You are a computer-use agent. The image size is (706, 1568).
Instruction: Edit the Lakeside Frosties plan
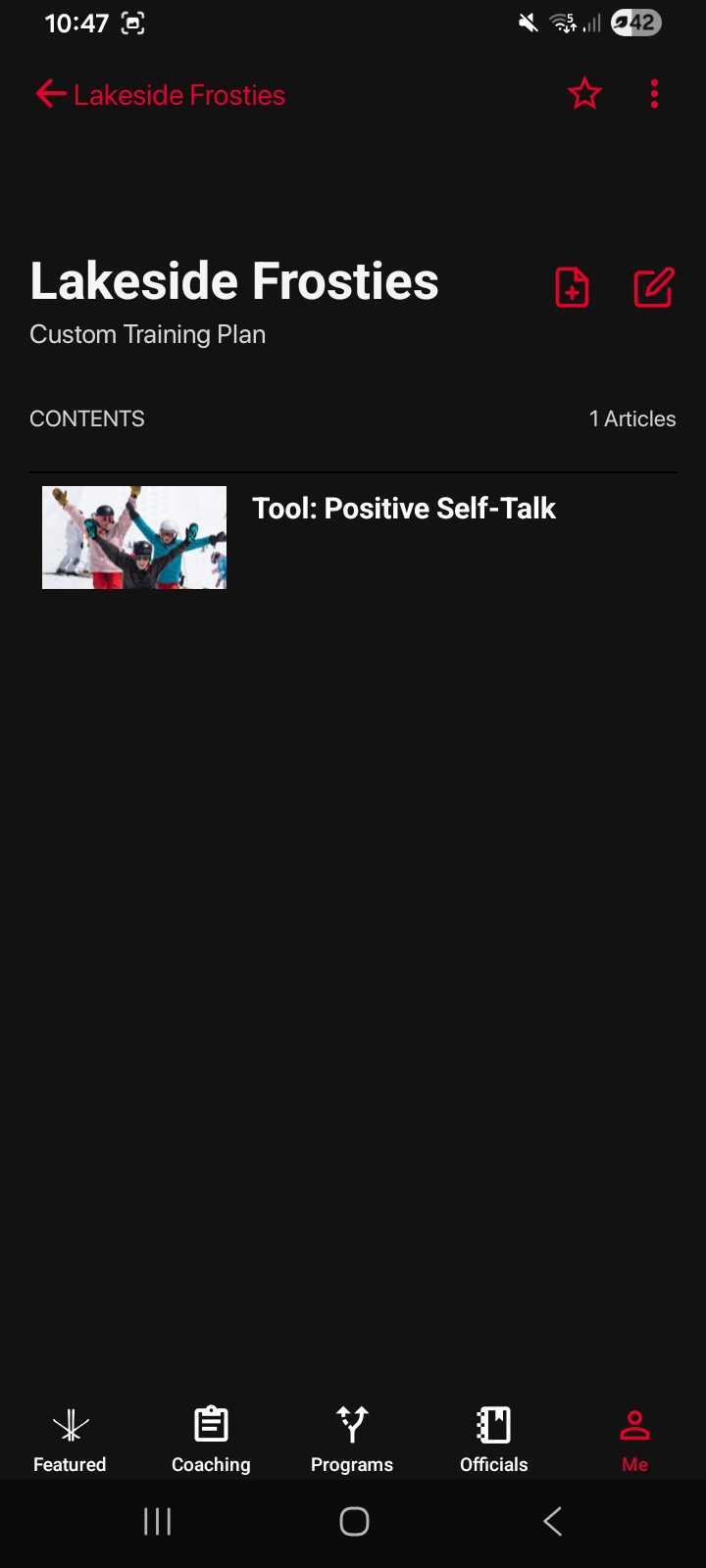653,288
